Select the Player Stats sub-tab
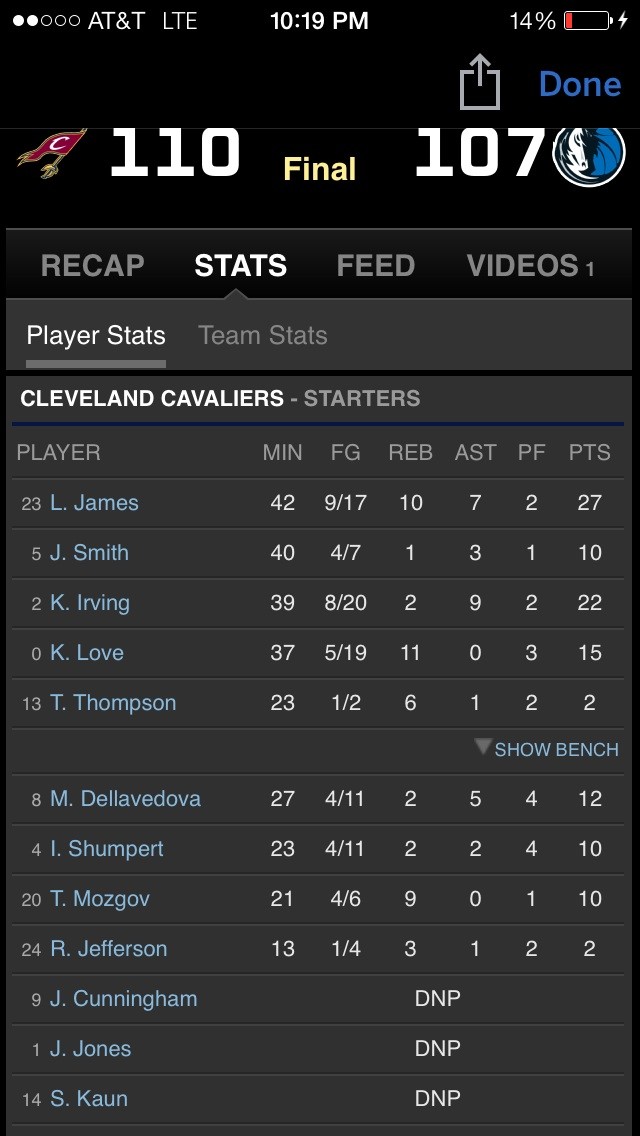 click(96, 335)
